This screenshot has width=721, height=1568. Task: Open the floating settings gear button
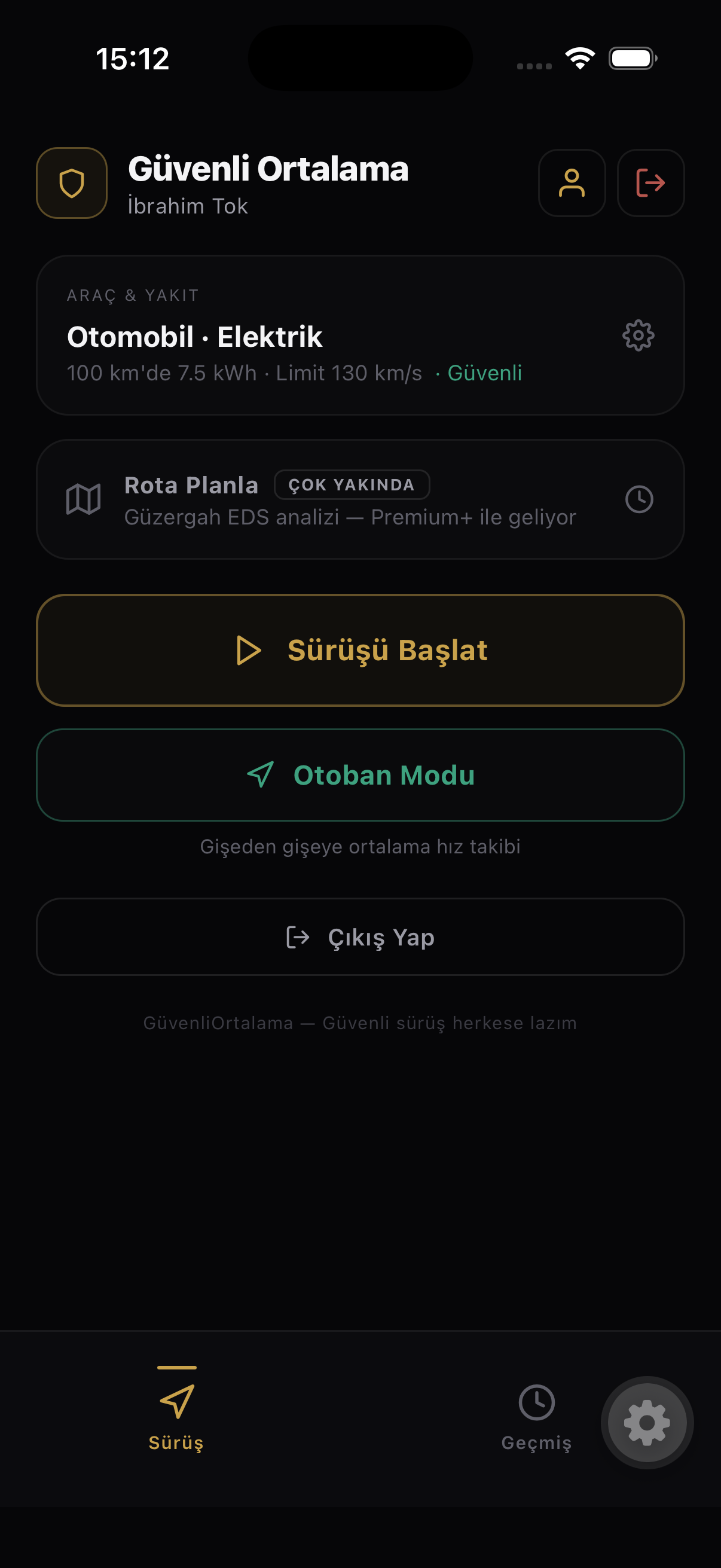coord(647,1423)
